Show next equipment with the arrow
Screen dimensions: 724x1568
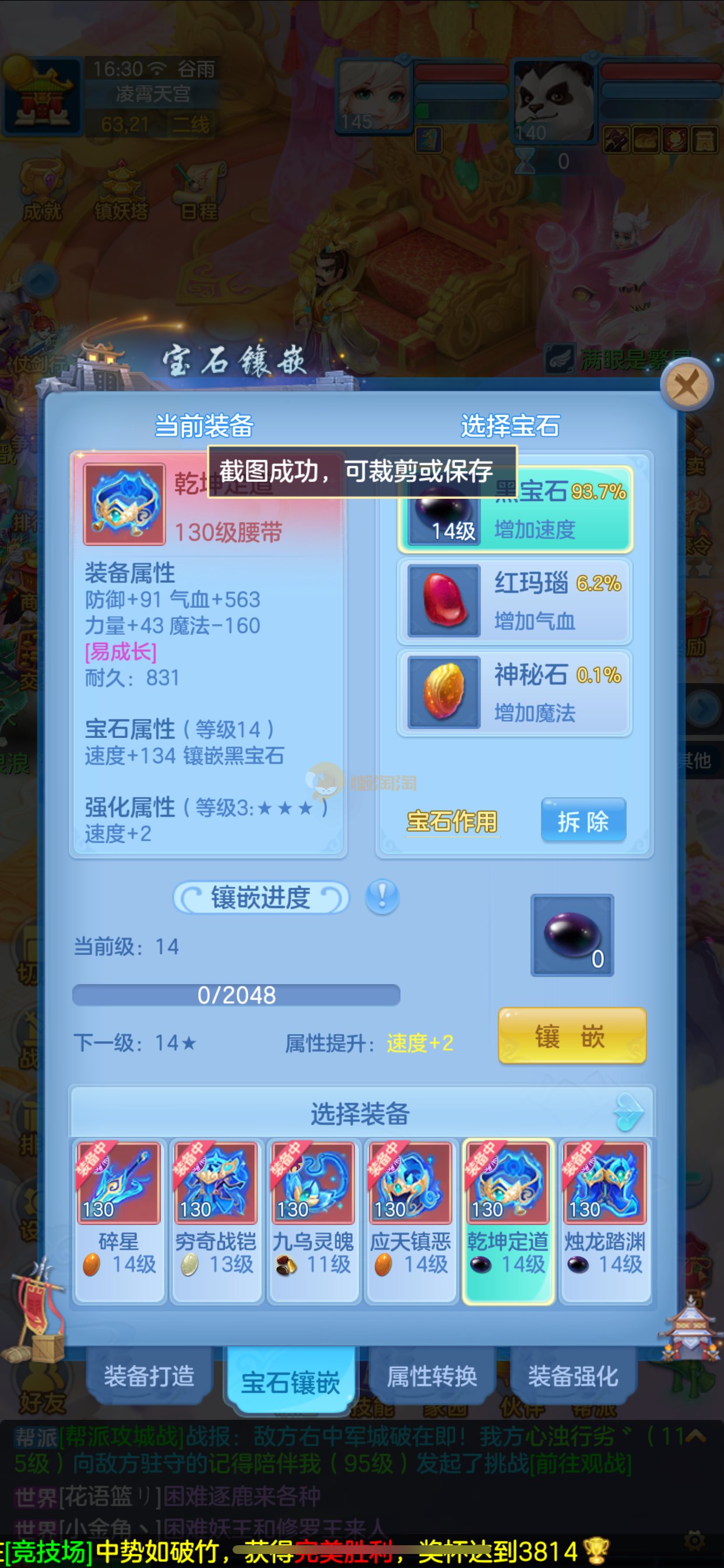pyautogui.click(x=629, y=1112)
